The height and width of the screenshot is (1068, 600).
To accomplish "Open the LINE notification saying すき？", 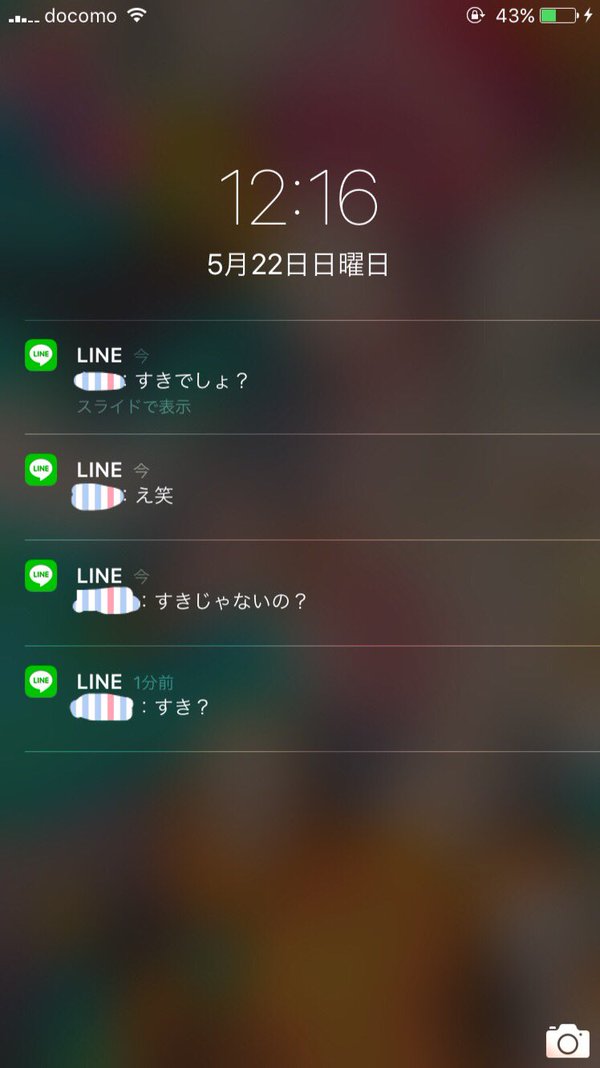I will pos(300,699).
